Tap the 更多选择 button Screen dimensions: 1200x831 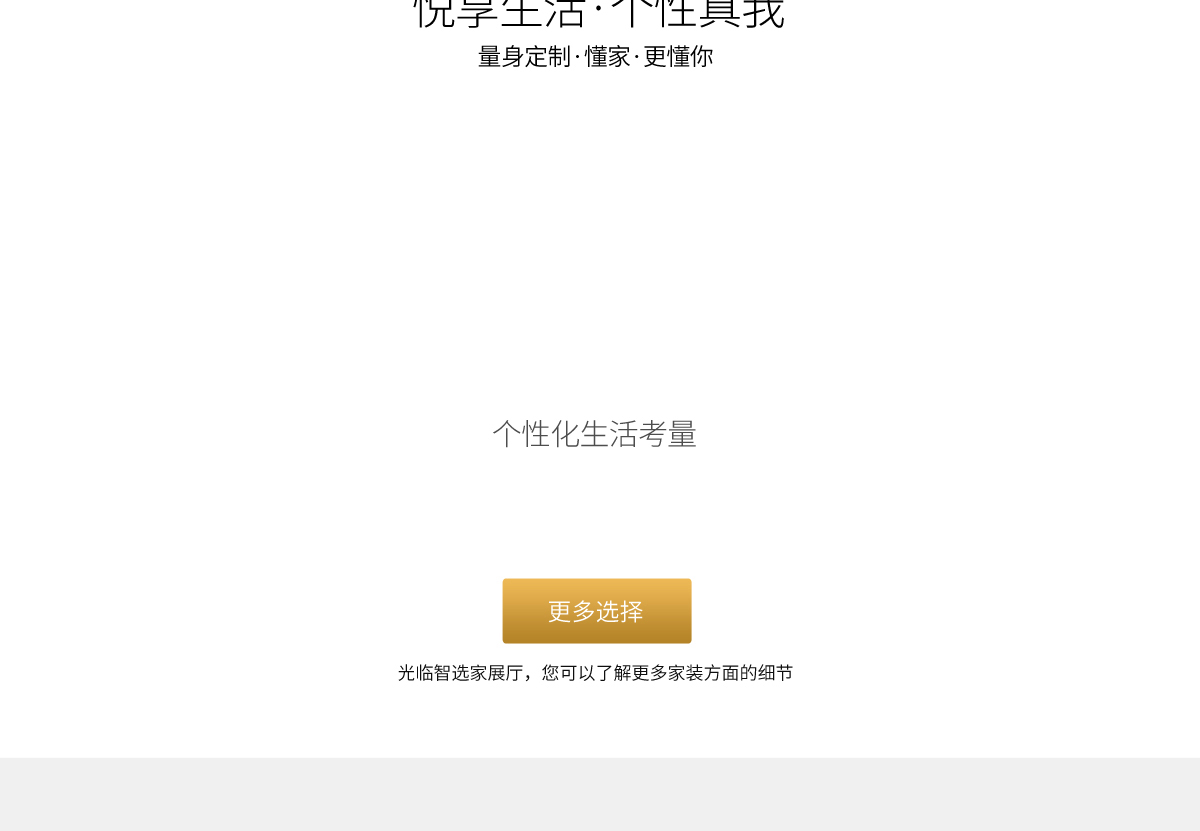(x=596, y=611)
